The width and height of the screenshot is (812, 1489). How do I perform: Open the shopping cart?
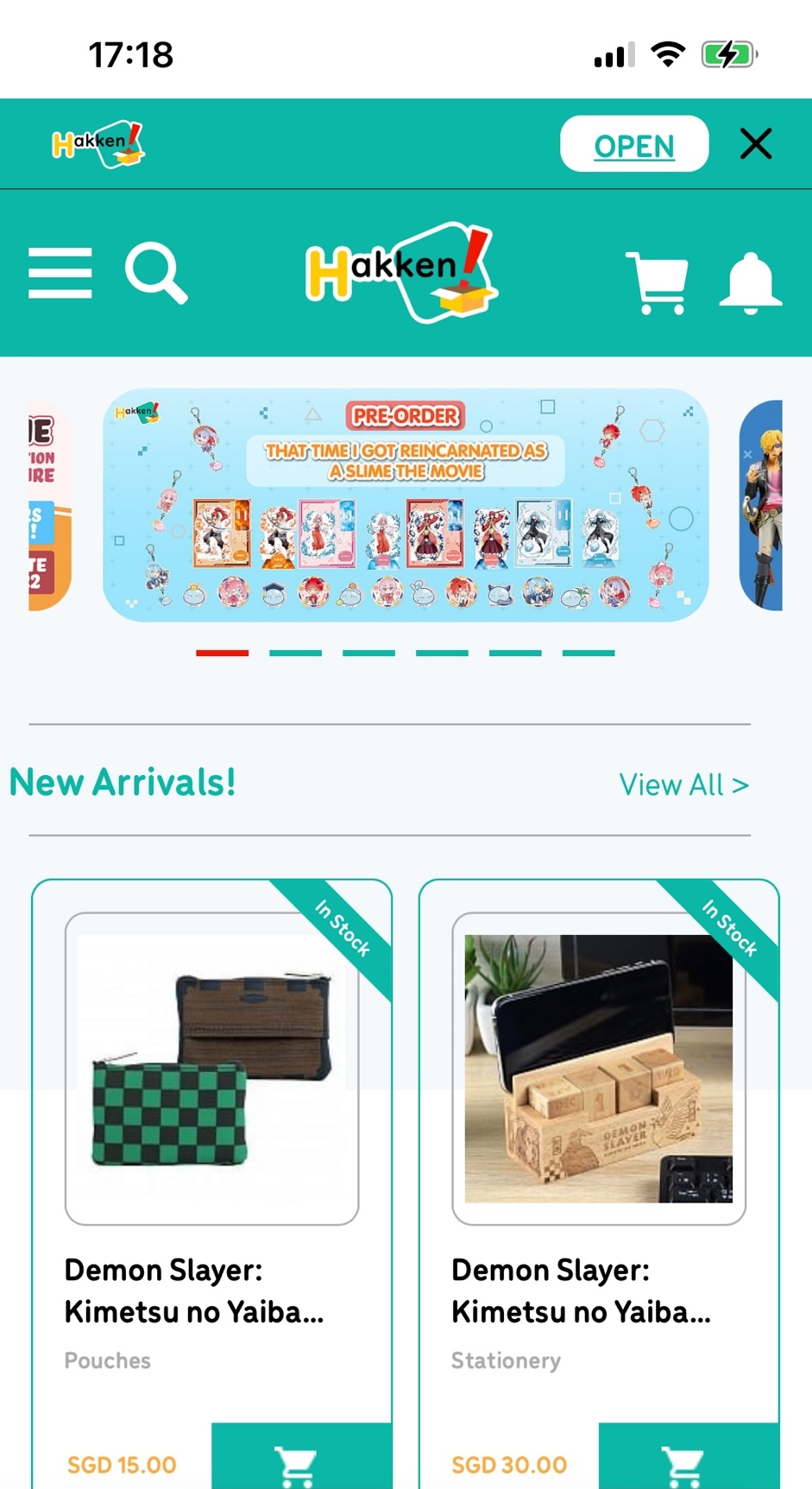tap(658, 281)
